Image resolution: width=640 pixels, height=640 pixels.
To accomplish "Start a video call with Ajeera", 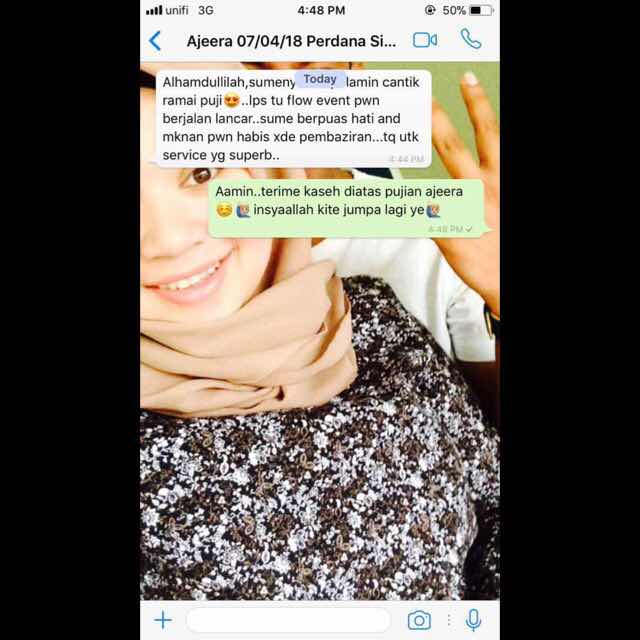I will (425, 40).
